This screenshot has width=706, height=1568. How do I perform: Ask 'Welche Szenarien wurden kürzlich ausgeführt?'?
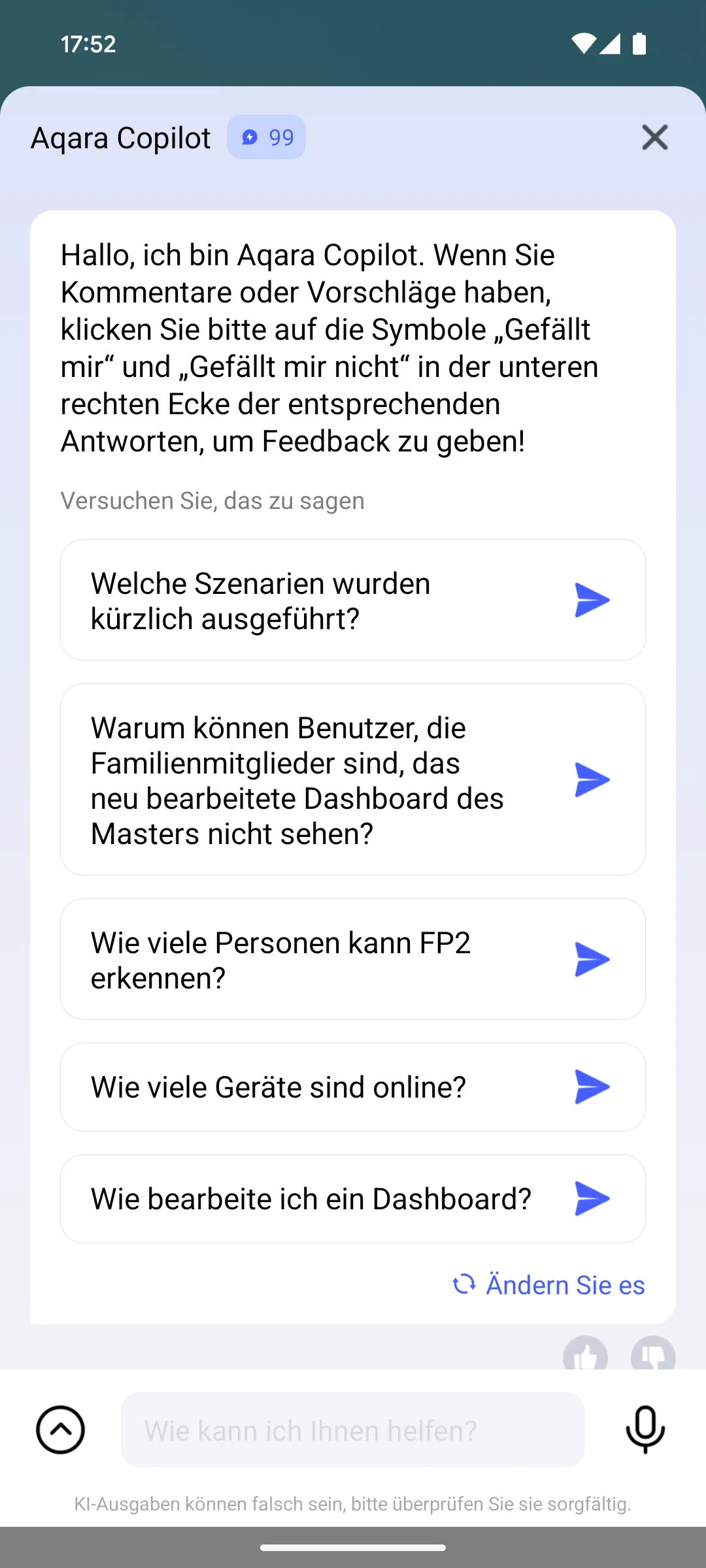click(353, 600)
